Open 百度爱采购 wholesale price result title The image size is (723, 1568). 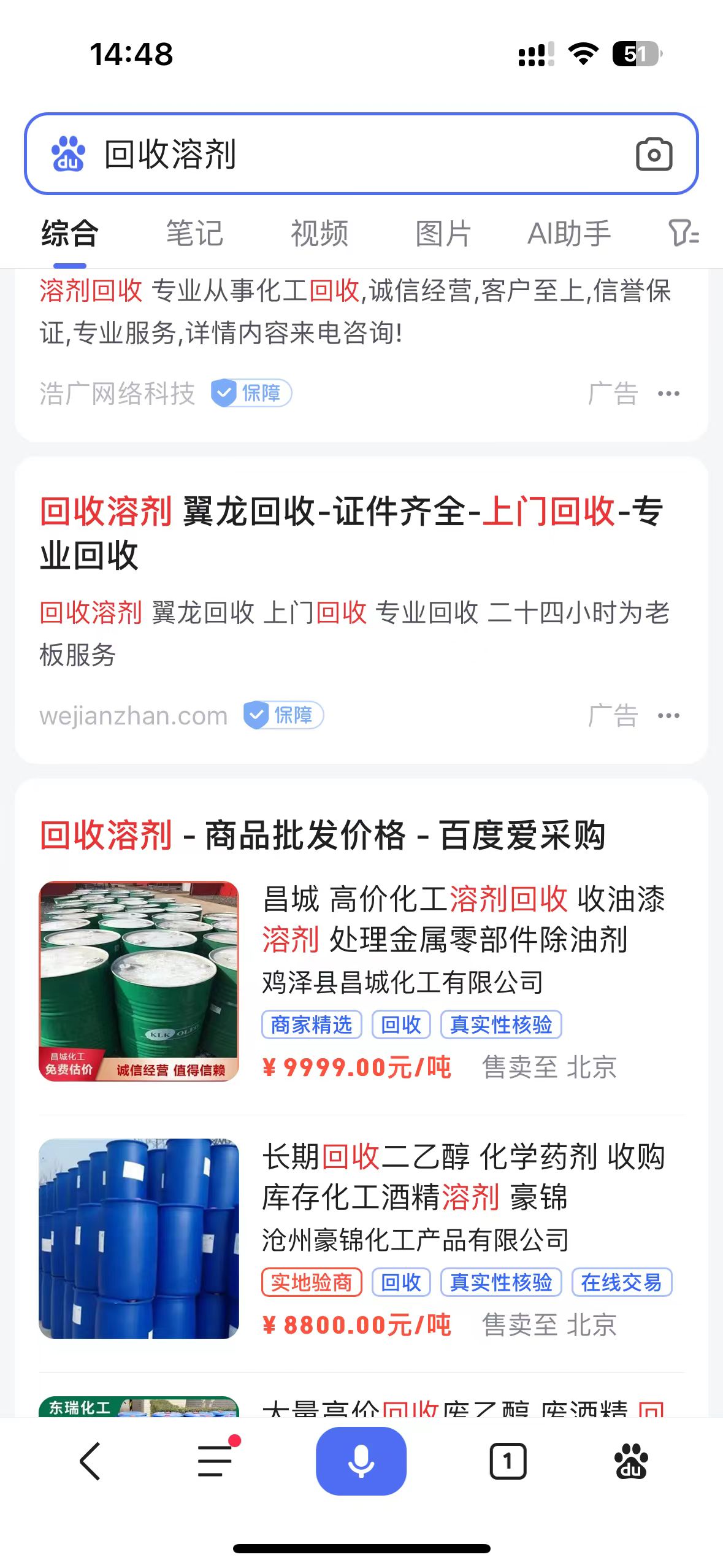pyautogui.click(x=323, y=836)
